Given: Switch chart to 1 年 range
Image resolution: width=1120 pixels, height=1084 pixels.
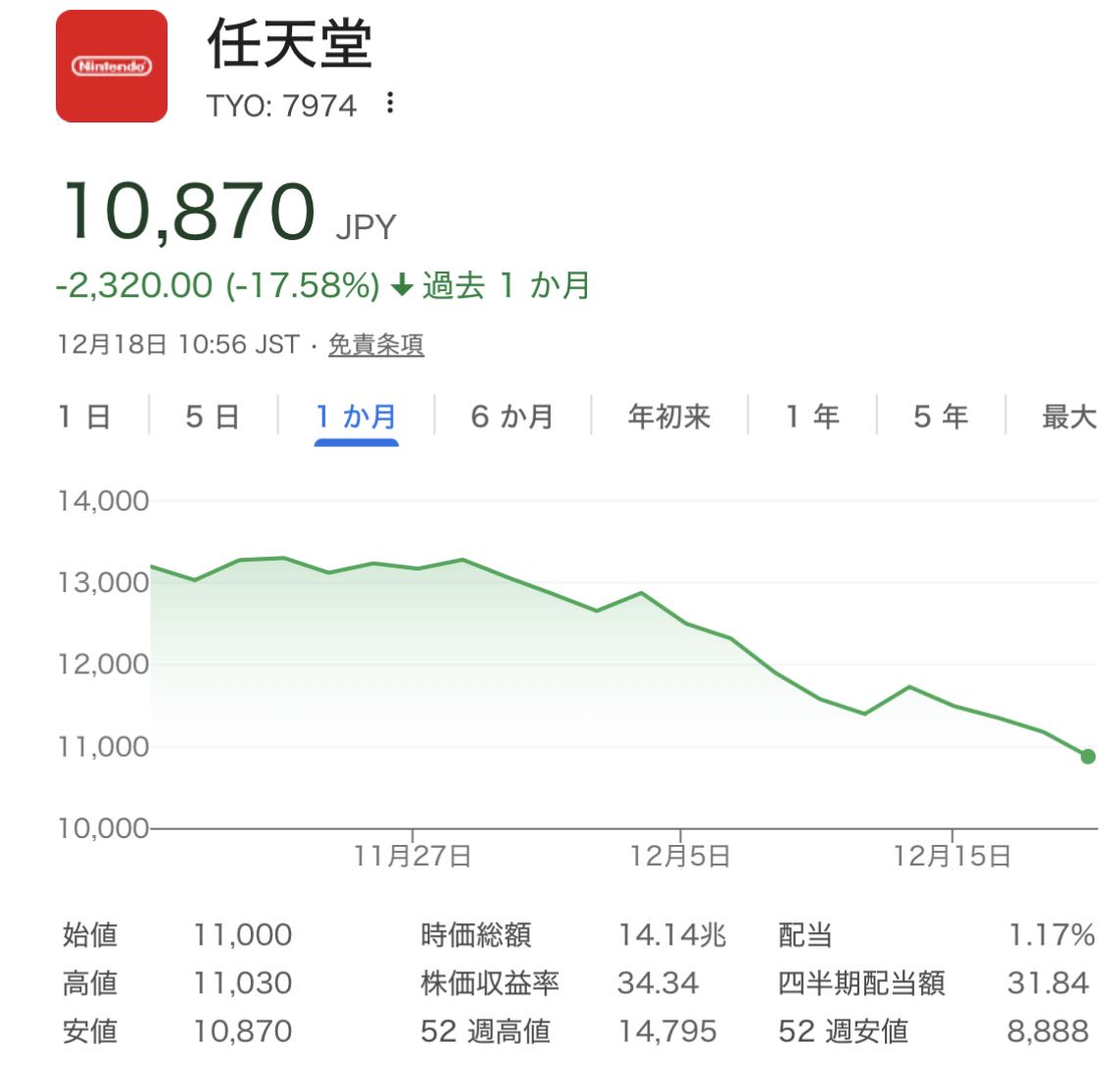Looking at the screenshot, I should [x=812, y=417].
